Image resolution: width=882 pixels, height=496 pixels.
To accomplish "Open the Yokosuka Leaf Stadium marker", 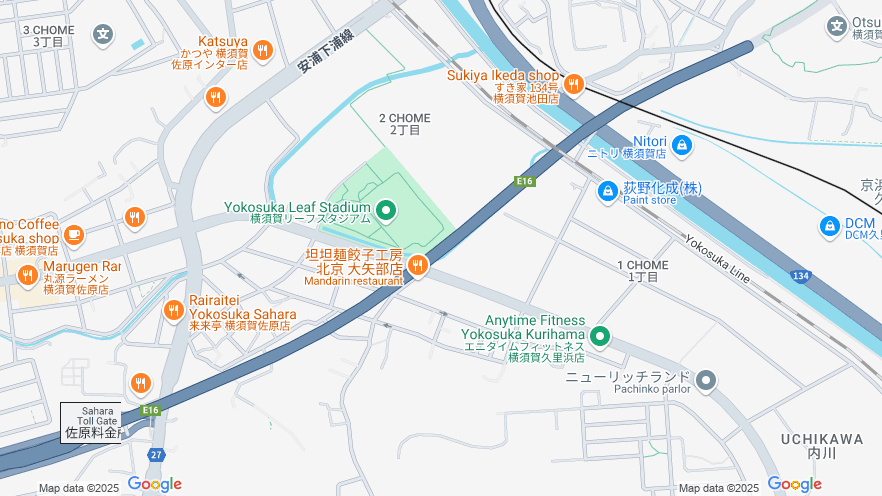I will click(x=385, y=211).
